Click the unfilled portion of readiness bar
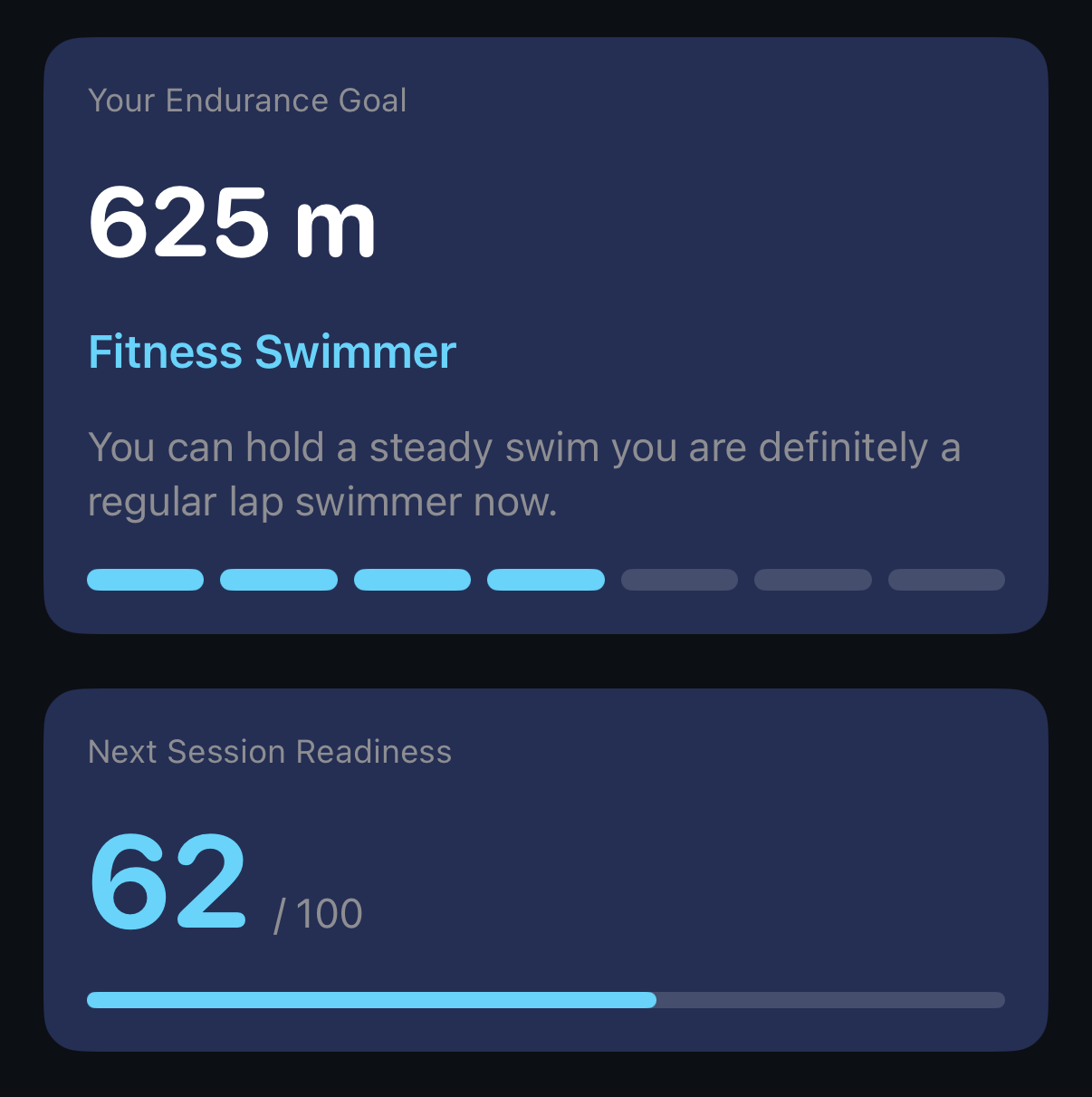The height and width of the screenshot is (1097, 1092). point(833,1000)
